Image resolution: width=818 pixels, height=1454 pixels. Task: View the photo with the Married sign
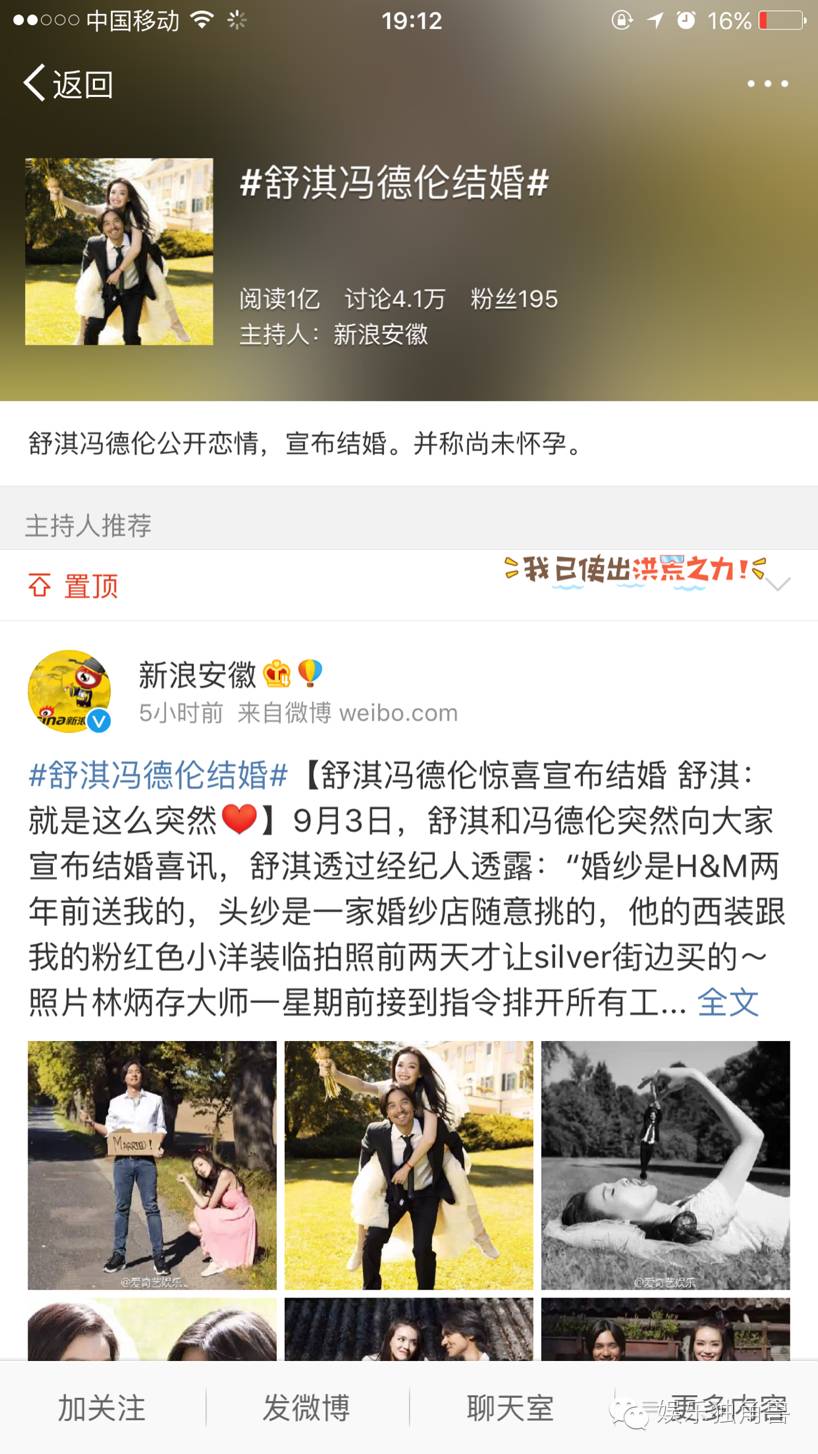coord(152,1165)
